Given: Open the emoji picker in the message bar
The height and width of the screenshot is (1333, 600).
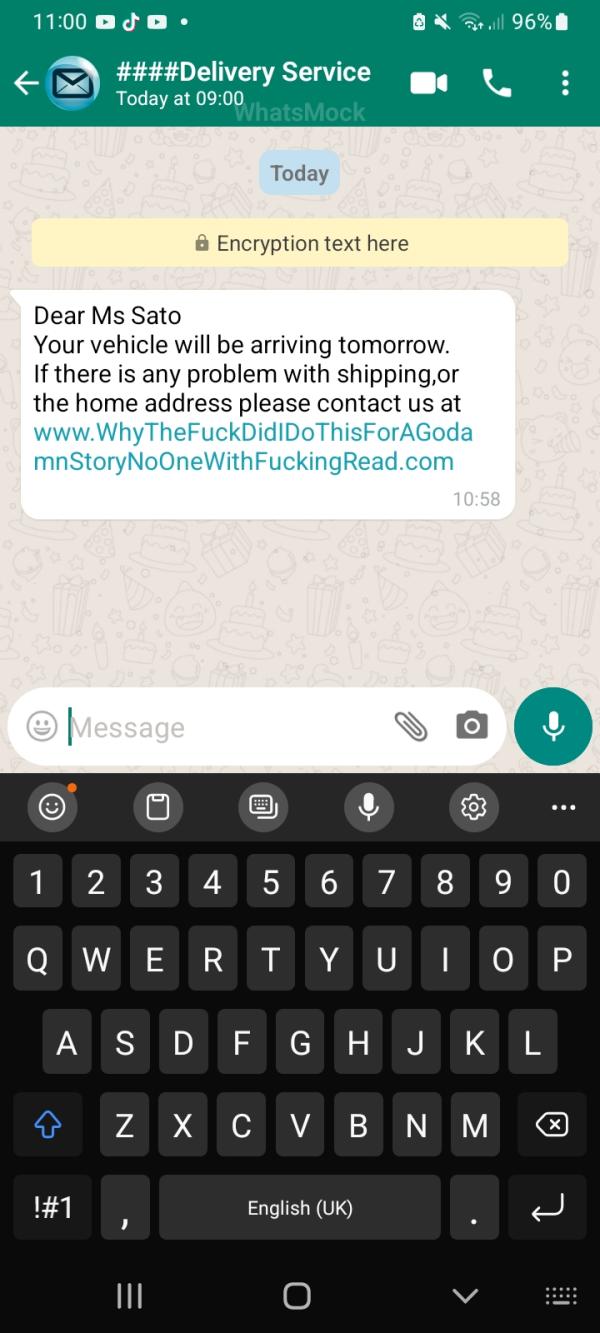Looking at the screenshot, I should 41,726.
